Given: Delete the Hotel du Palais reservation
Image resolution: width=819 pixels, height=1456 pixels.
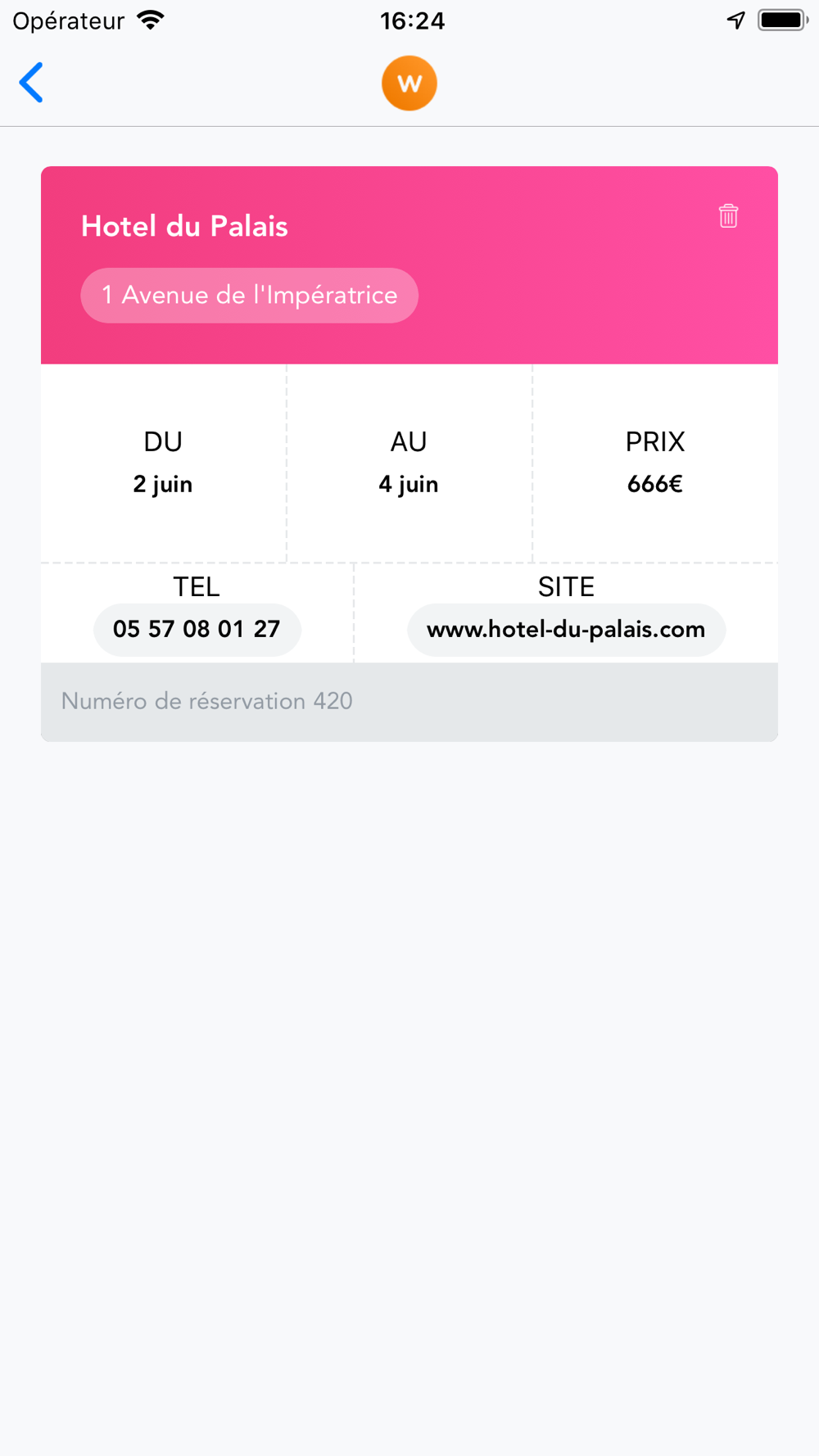Looking at the screenshot, I should coord(728,216).
